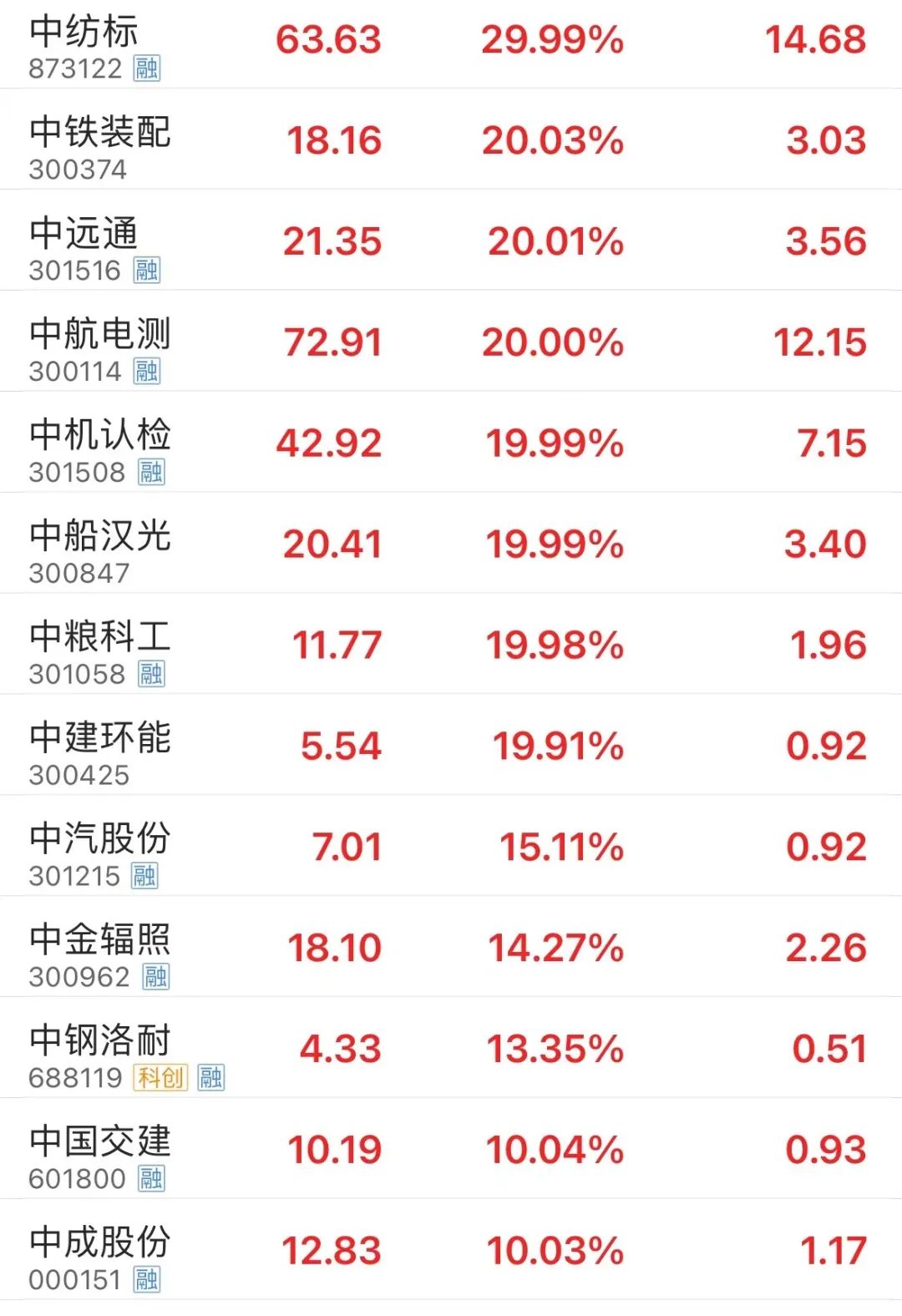Open the 中纺标 stock row
The width and height of the screenshot is (902, 1316).
84,33
